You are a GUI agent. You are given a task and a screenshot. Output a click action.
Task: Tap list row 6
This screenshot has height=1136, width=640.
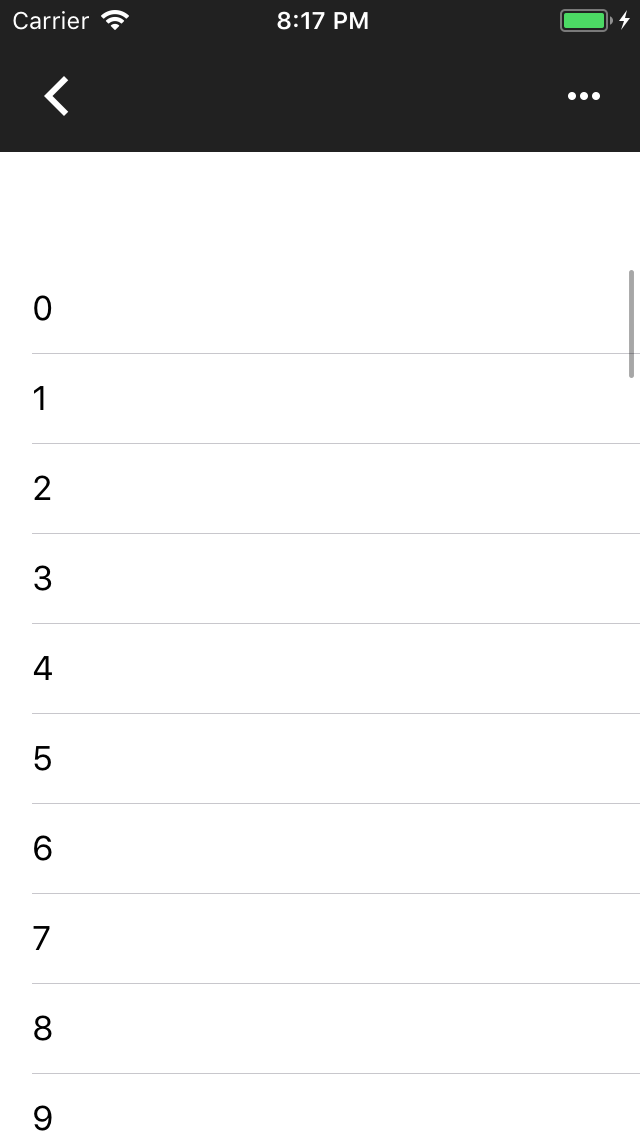coord(320,848)
